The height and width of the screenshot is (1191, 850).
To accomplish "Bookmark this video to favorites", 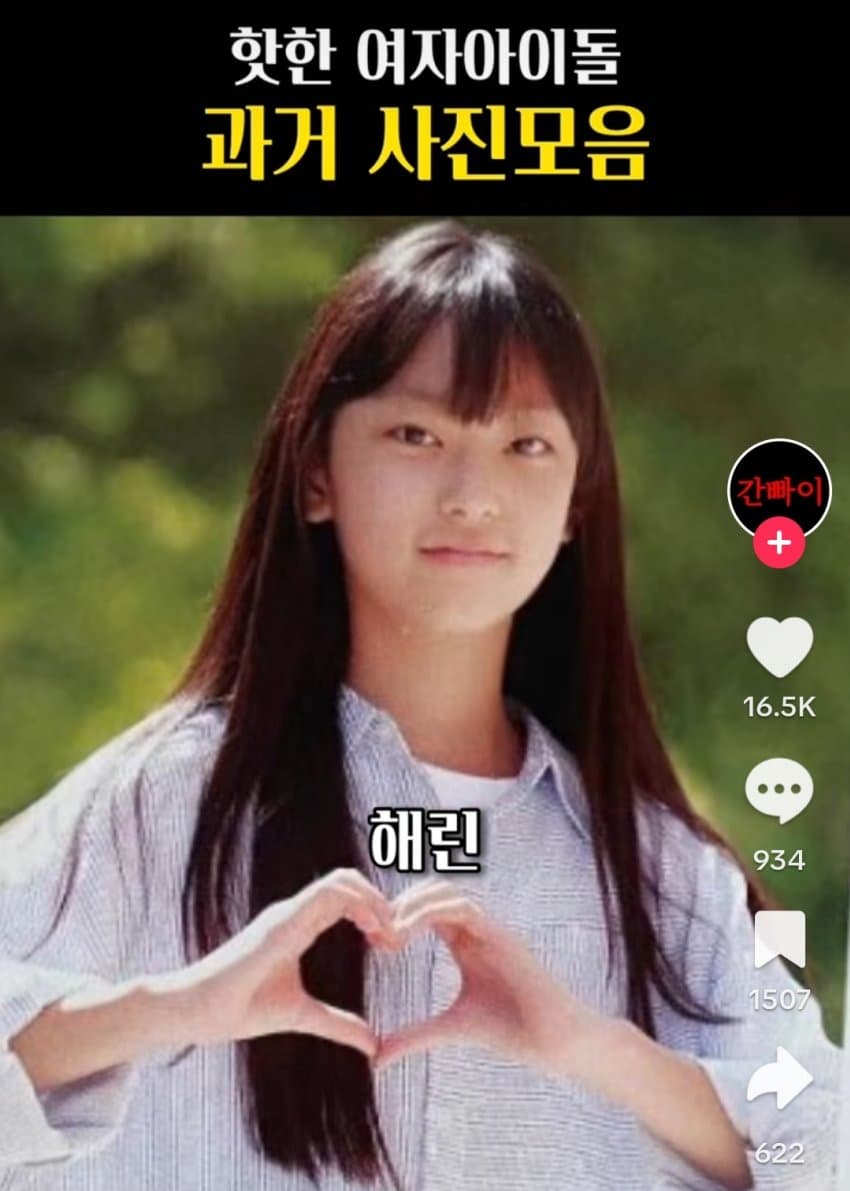I will [779, 940].
